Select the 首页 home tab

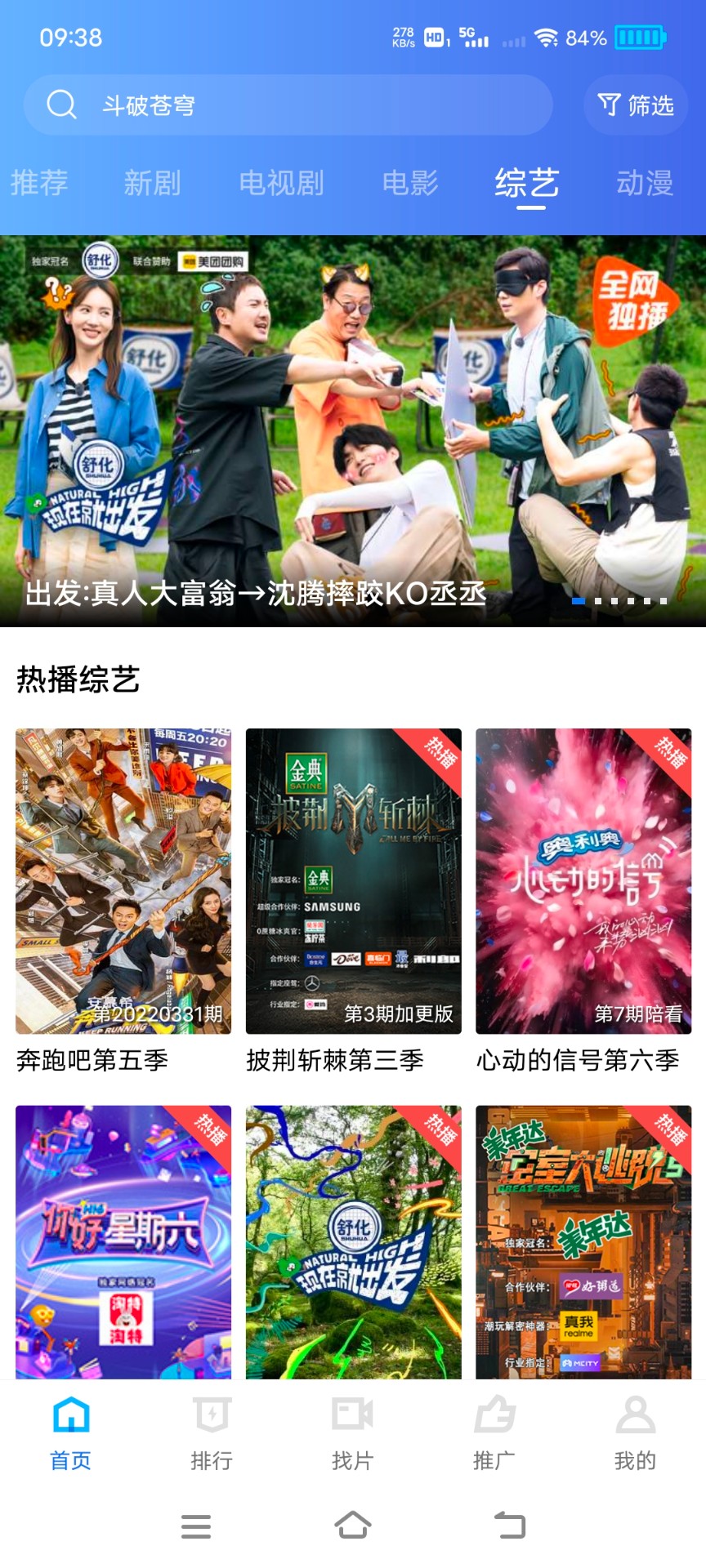pos(71,1433)
